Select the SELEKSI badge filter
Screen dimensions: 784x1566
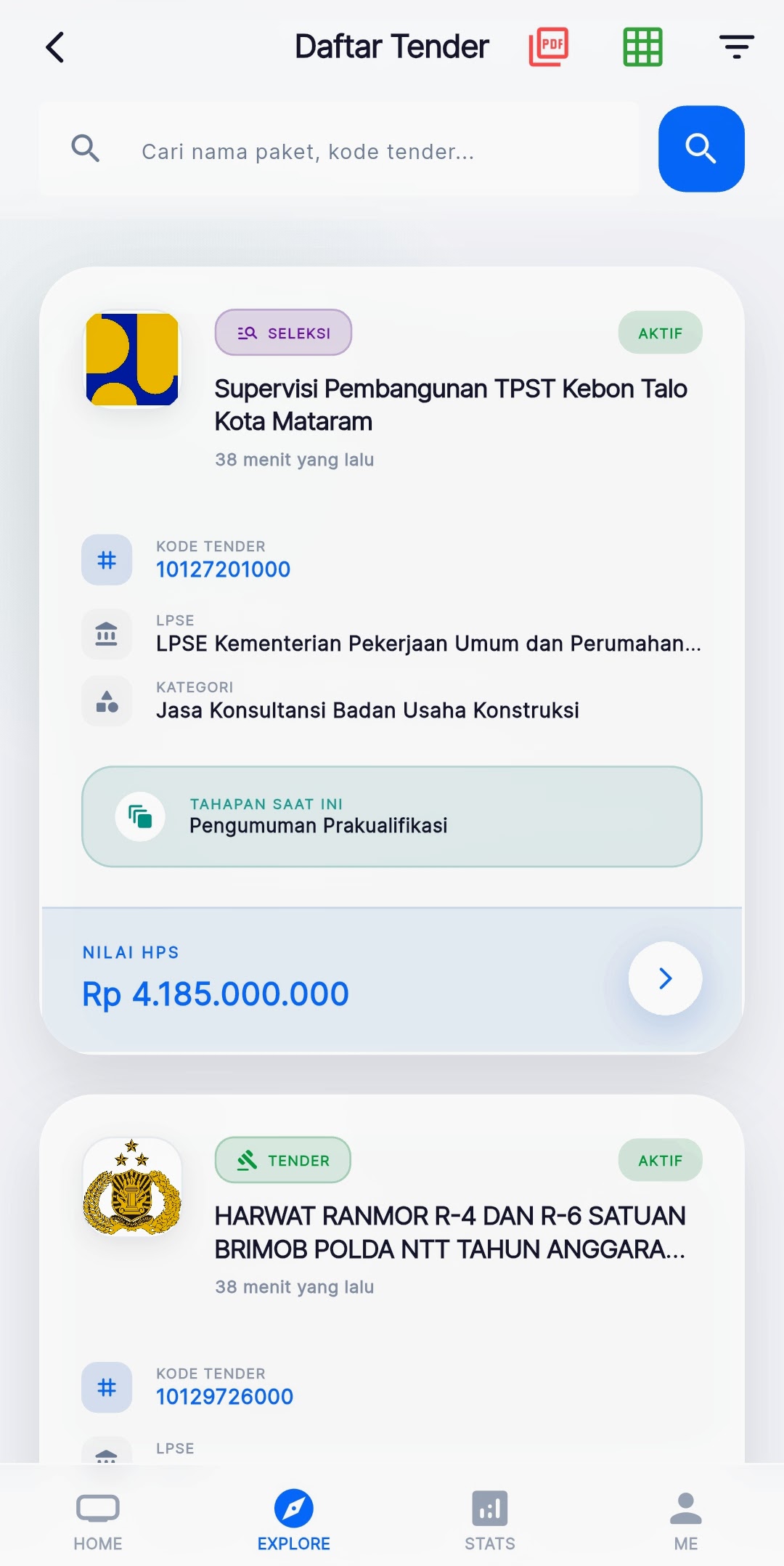click(x=283, y=332)
